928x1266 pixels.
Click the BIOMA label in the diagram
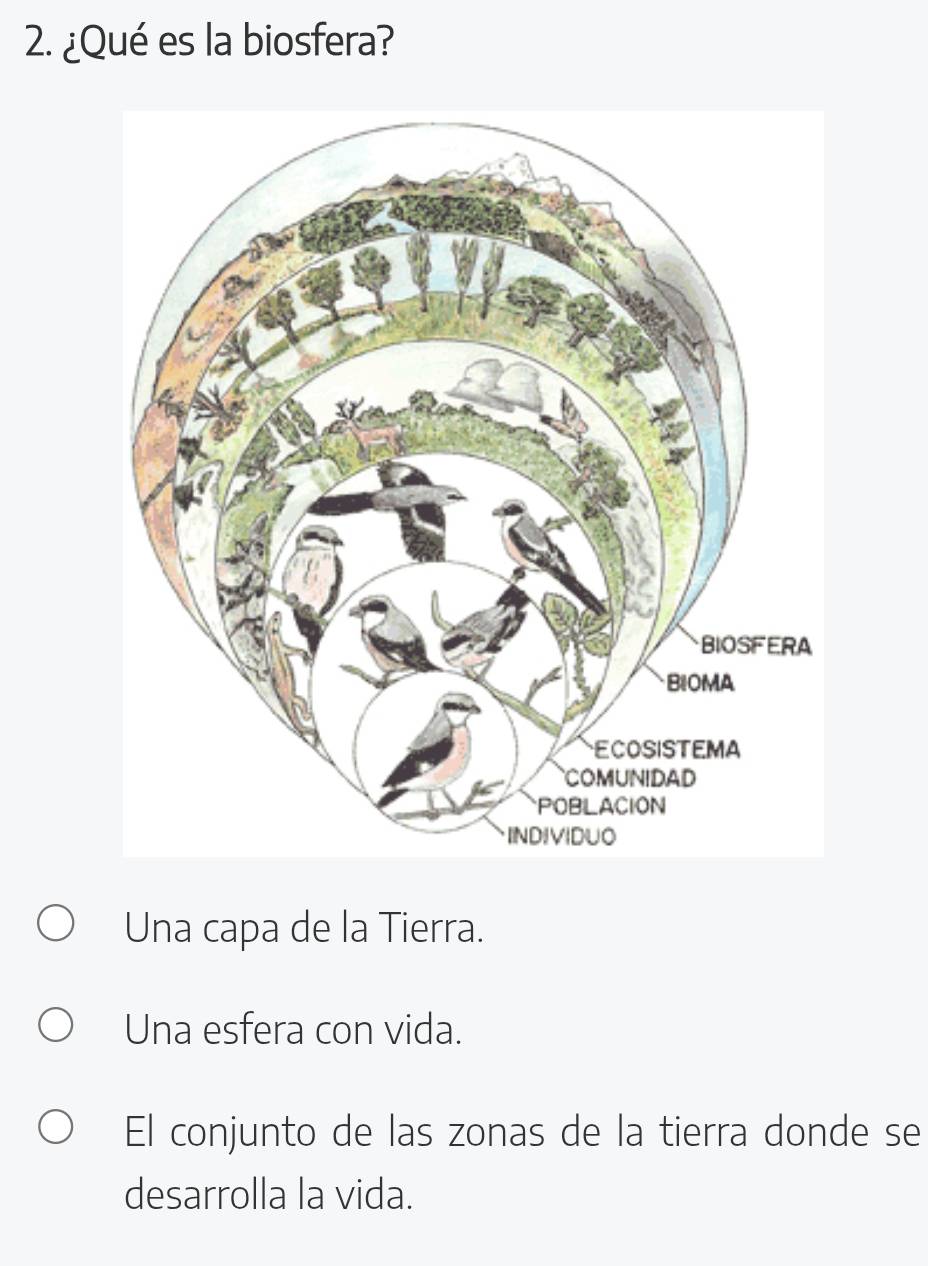point(700,683)
